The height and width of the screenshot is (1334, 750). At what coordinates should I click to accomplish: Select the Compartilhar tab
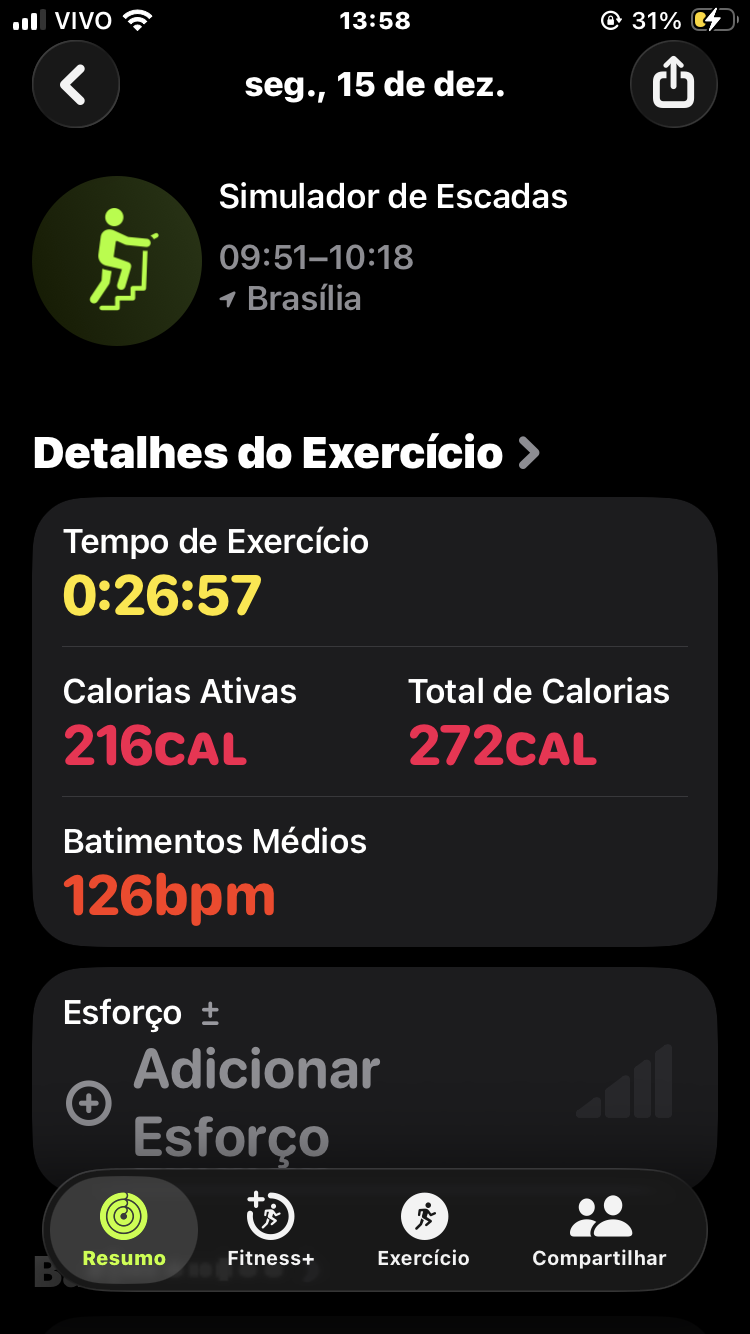point(598,1229)
